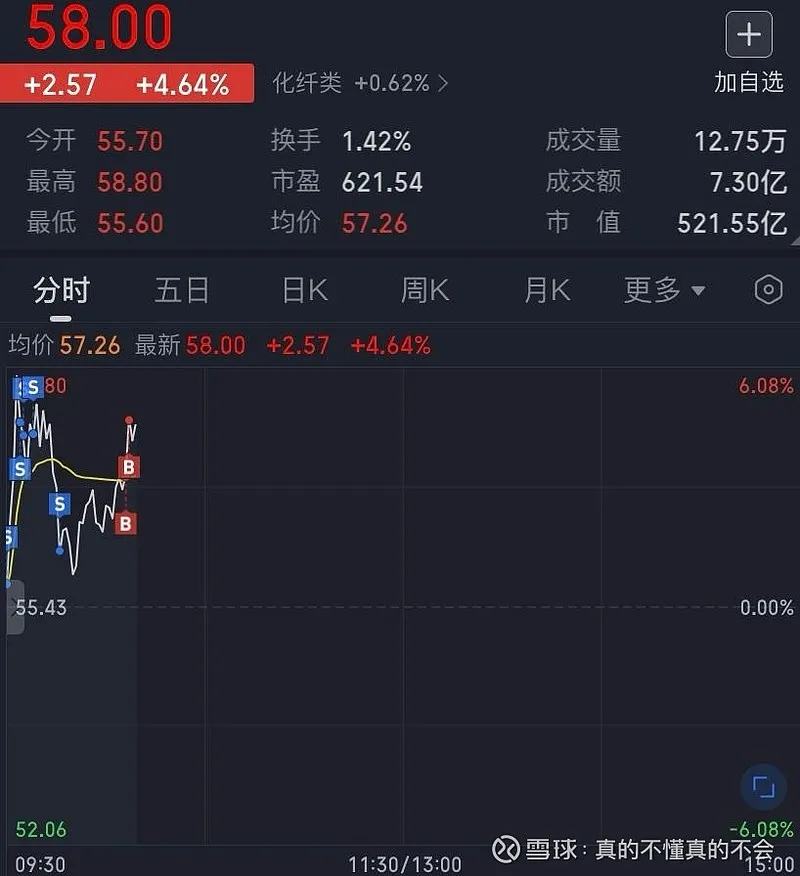
Task: Switch to the 五日 chart tab
Action: (182, 291)
